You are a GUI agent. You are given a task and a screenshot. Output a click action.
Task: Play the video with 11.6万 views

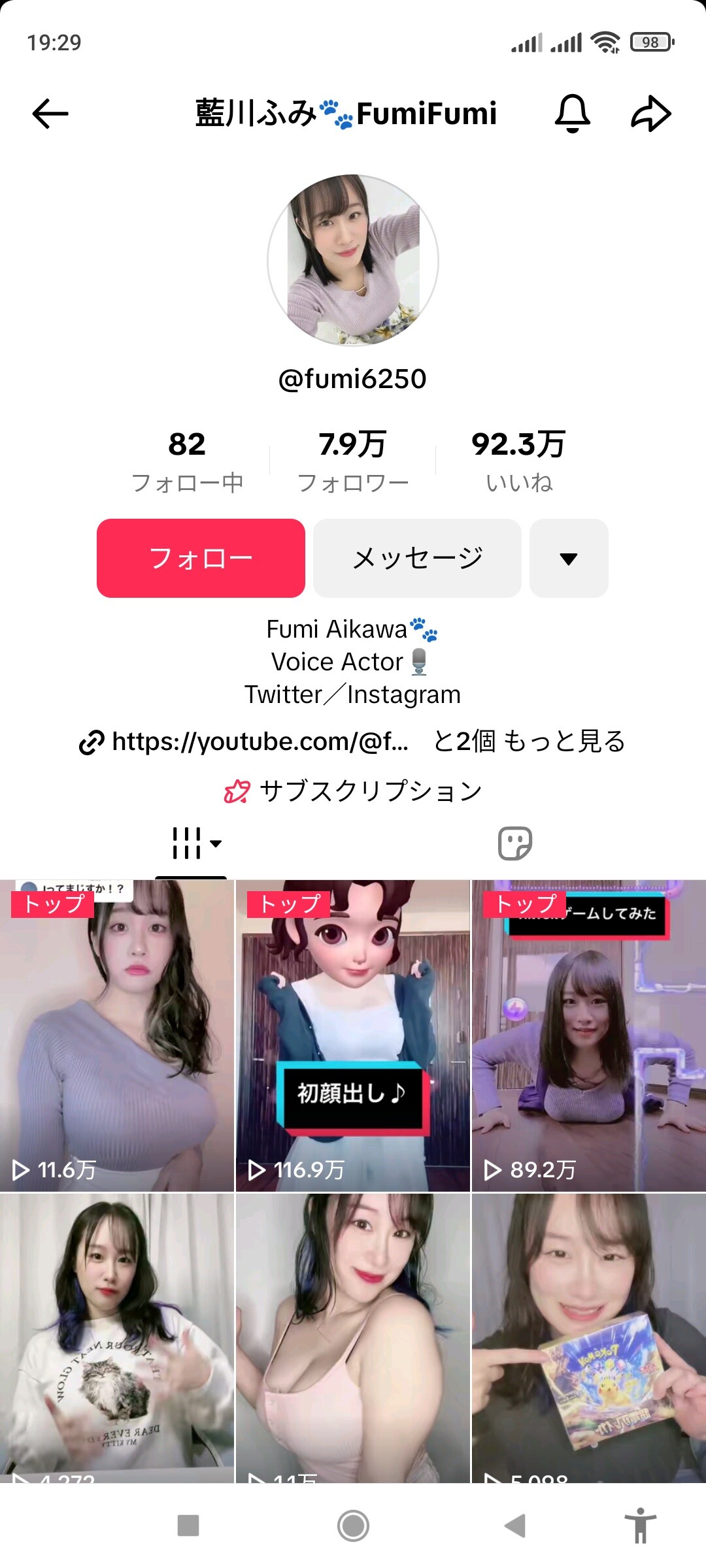click(117, 1036)
